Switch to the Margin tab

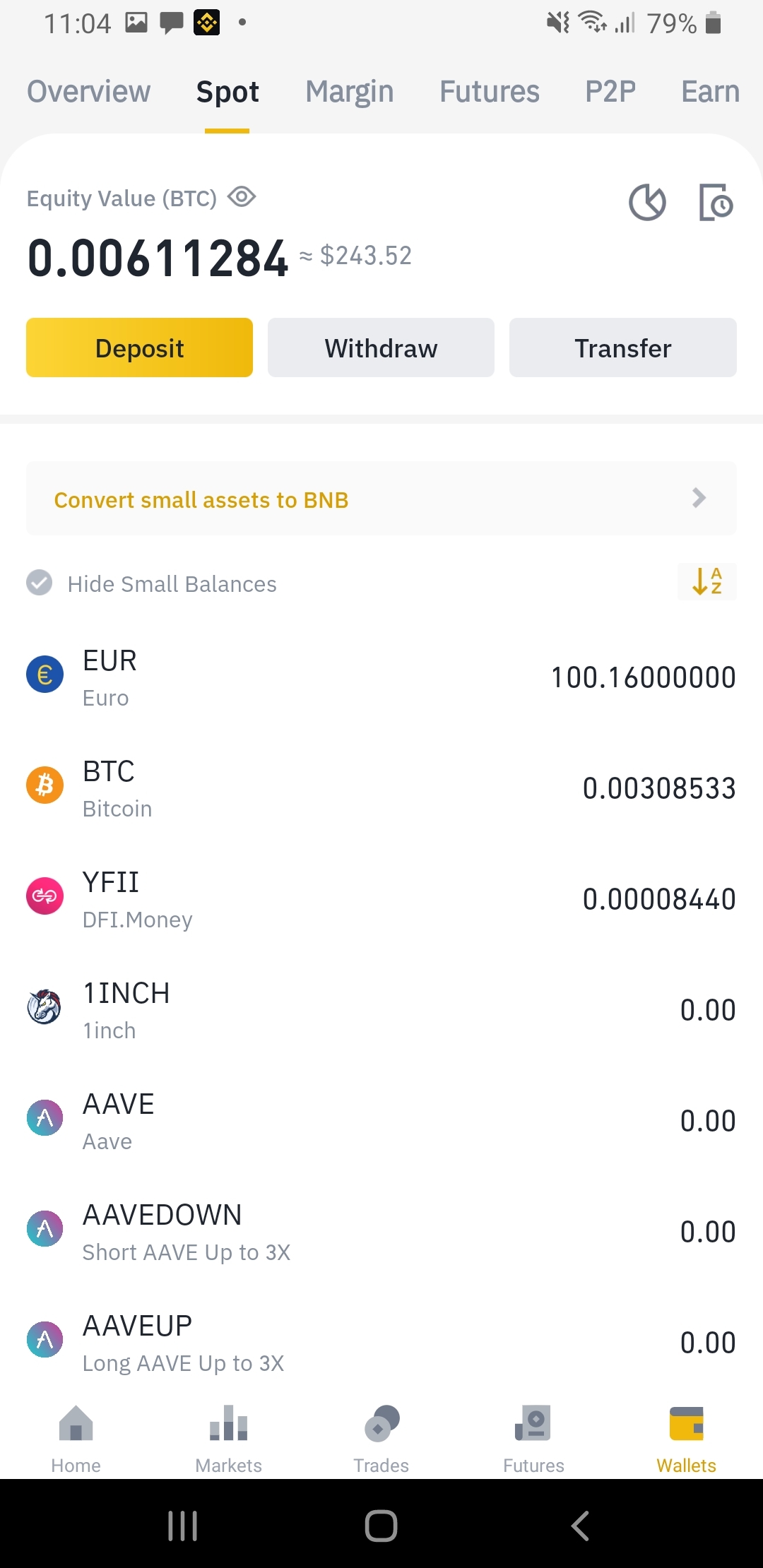(x=349, y=92)
